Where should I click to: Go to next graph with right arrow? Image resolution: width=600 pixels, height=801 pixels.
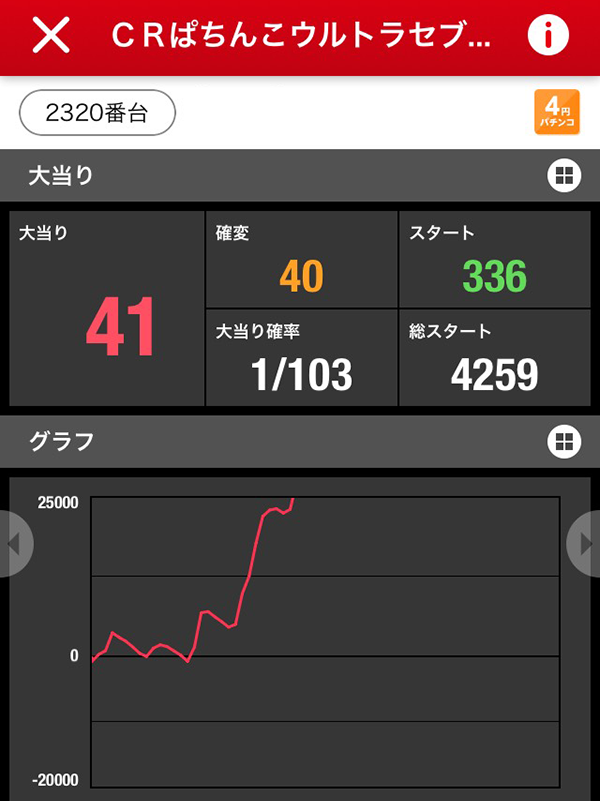(585, 544)
